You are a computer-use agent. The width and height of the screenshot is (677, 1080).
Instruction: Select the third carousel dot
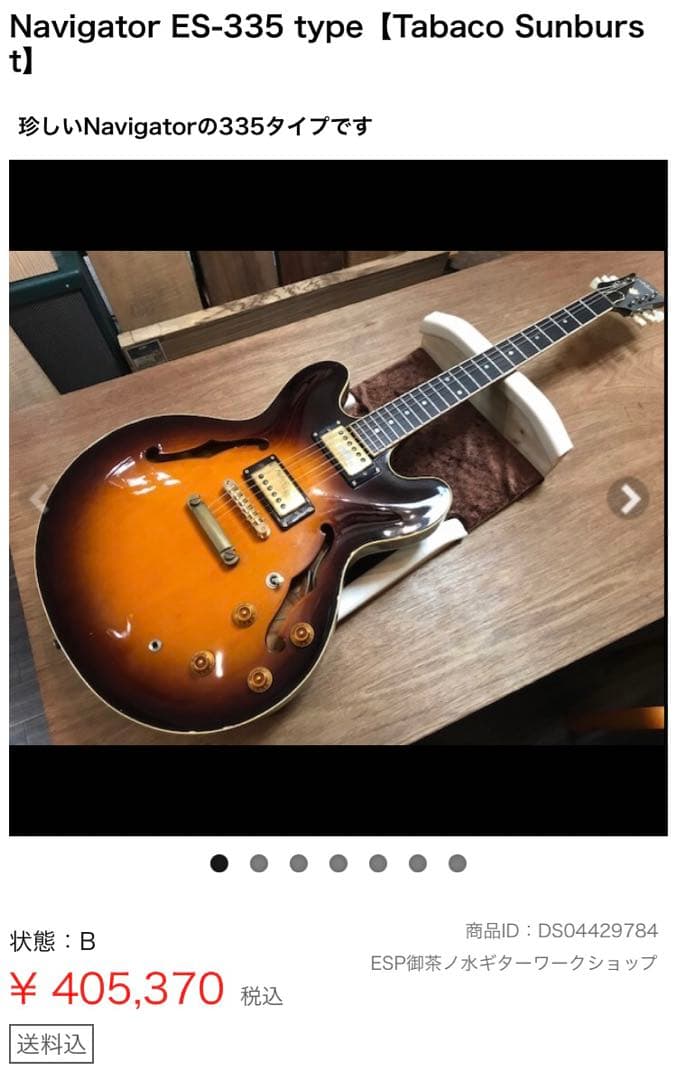(298, 863)
